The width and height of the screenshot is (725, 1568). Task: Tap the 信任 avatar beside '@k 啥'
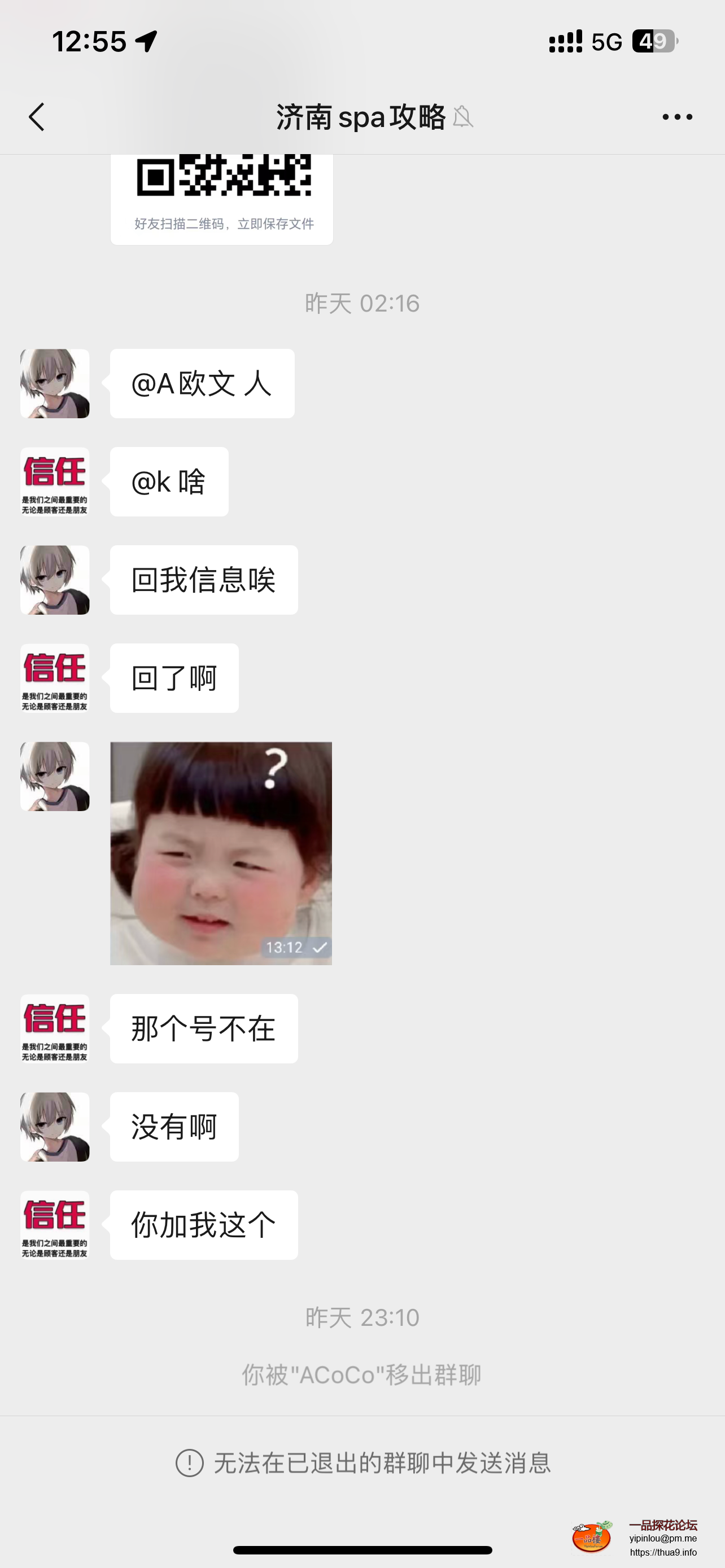[55, 481]
